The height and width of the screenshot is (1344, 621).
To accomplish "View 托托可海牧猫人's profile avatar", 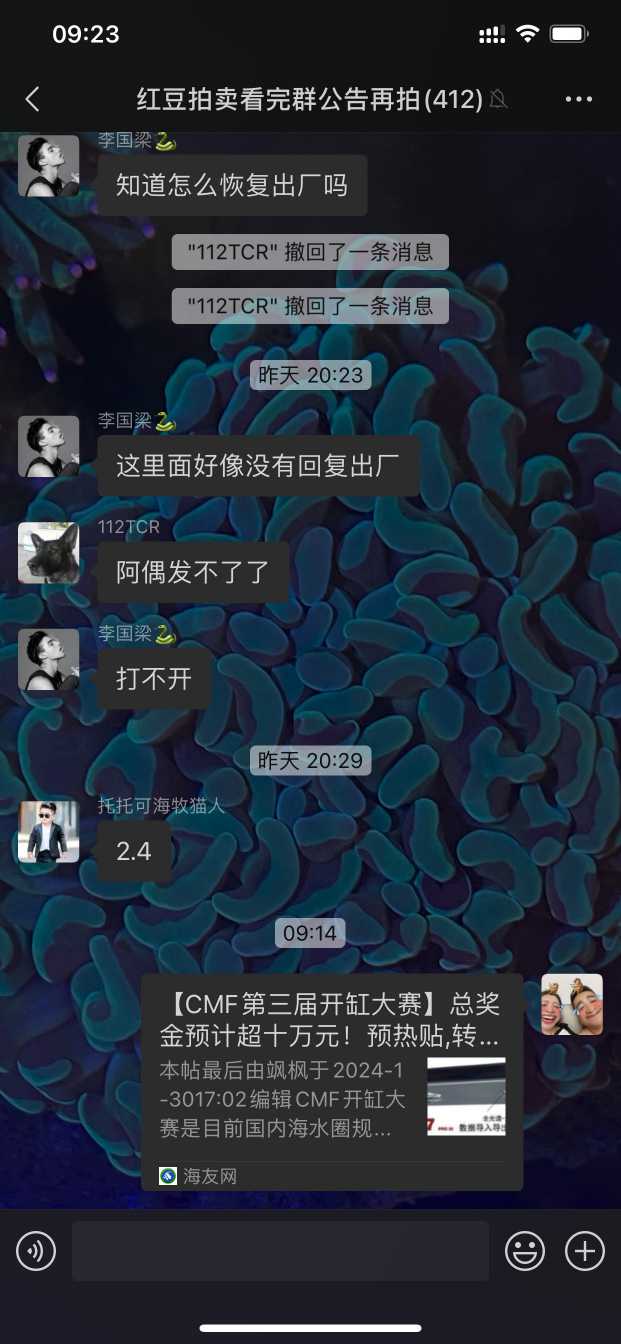I will pyautogui.click(x=48, y=831).
